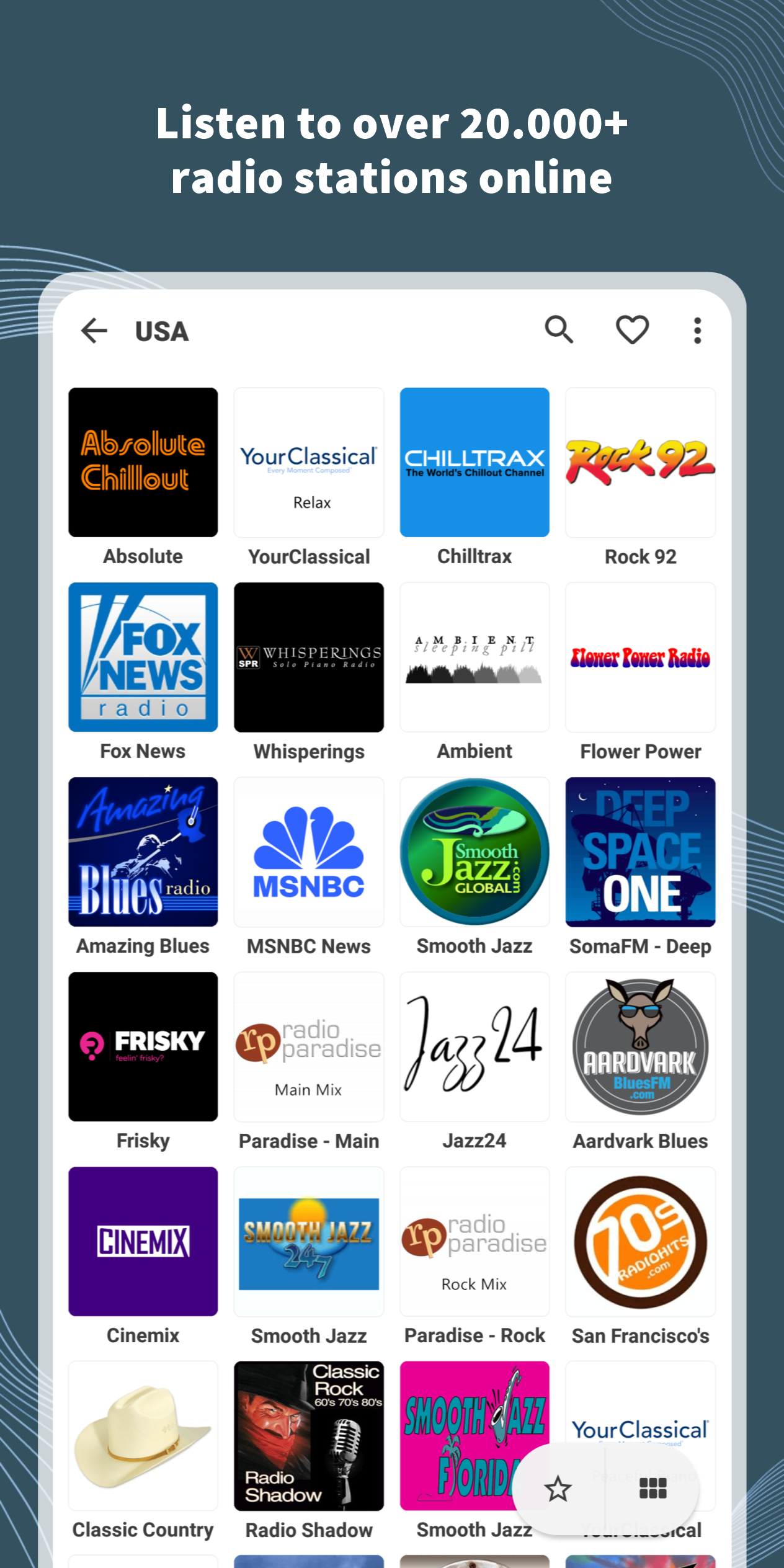
Task: Open the YourClassical Relax station
Action: [x=309, y=462]
